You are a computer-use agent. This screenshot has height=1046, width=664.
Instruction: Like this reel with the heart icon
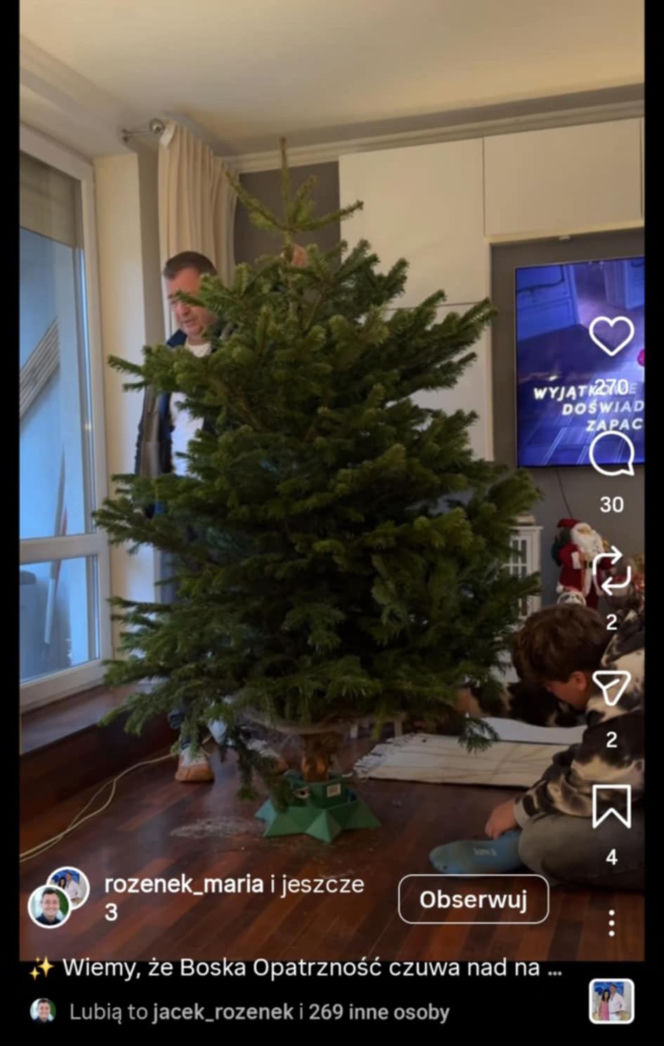point(611,336)
